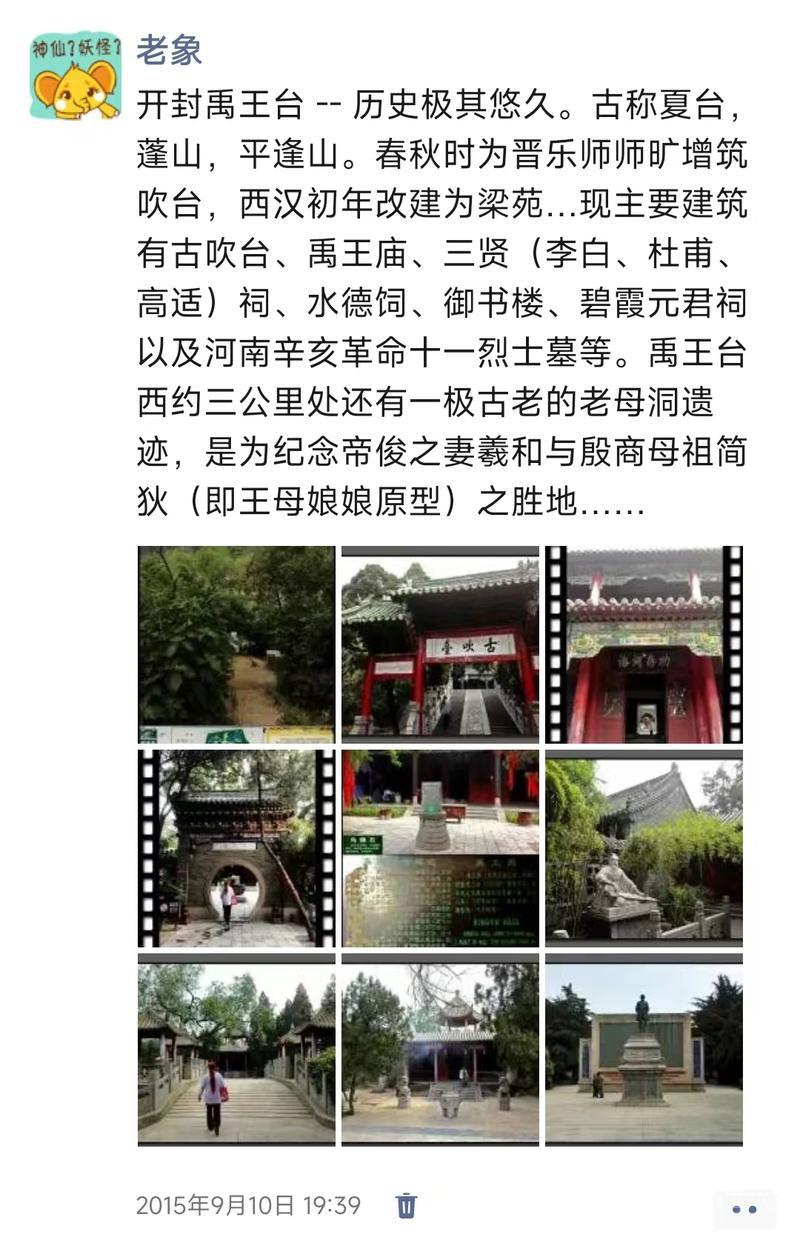This screenshot has width=800, height=1240.
Task: View the forest path photo
Action: point(236,645)
